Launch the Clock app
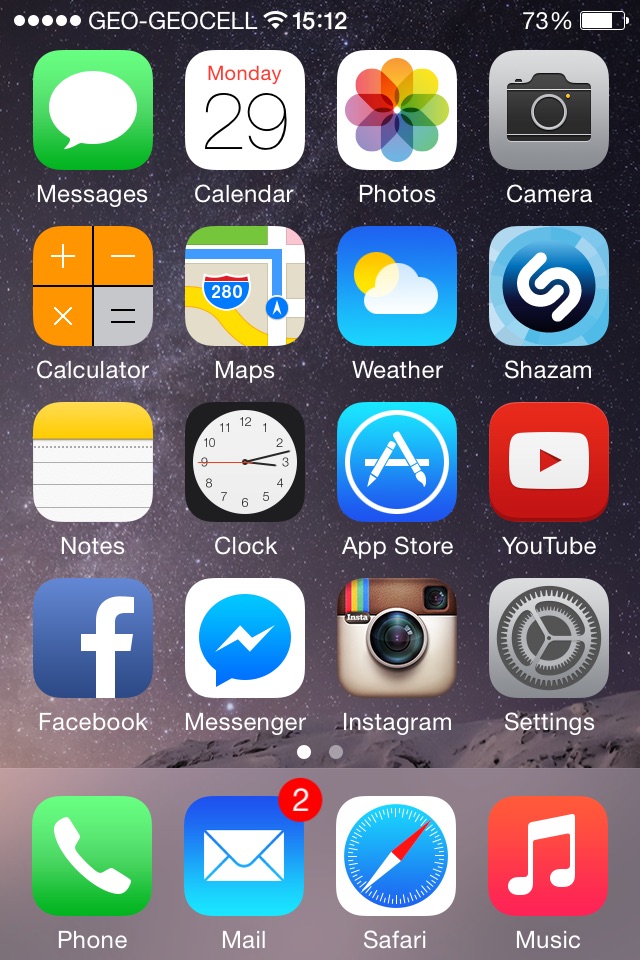 (x=245, y=462)
